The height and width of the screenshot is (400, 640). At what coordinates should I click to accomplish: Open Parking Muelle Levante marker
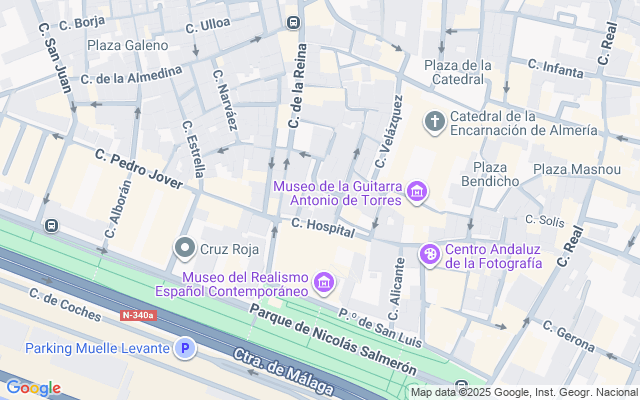(x=184, y=348)
